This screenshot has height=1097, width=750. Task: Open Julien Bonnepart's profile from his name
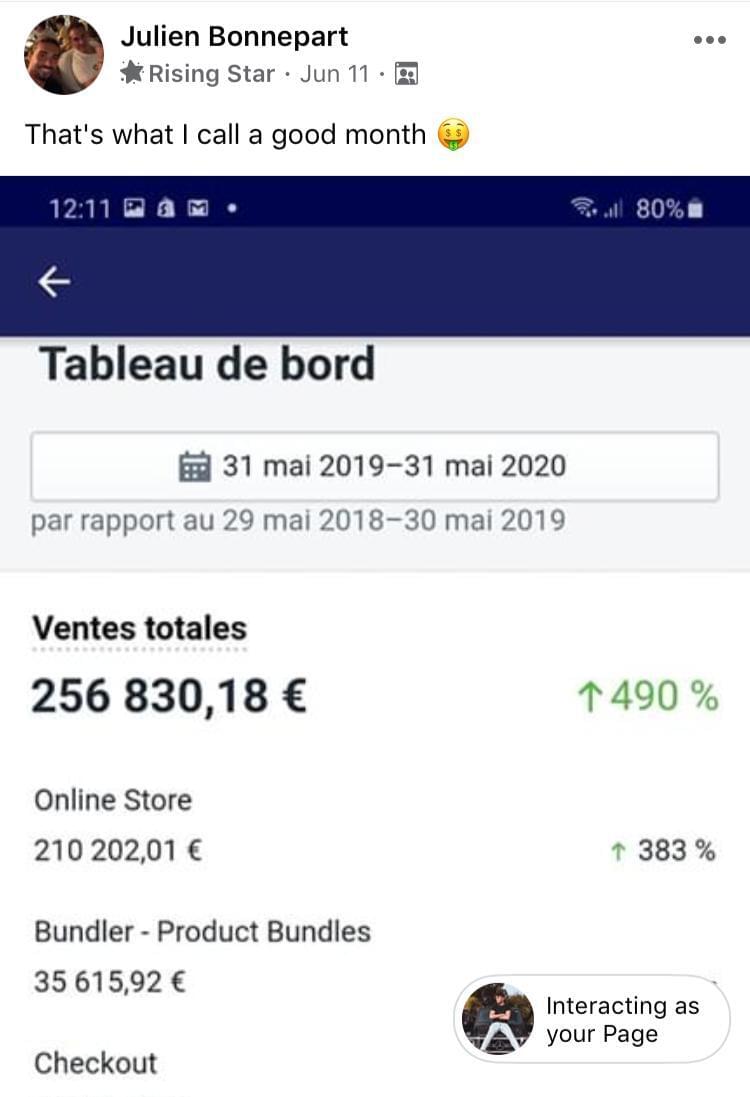point(234,37)
